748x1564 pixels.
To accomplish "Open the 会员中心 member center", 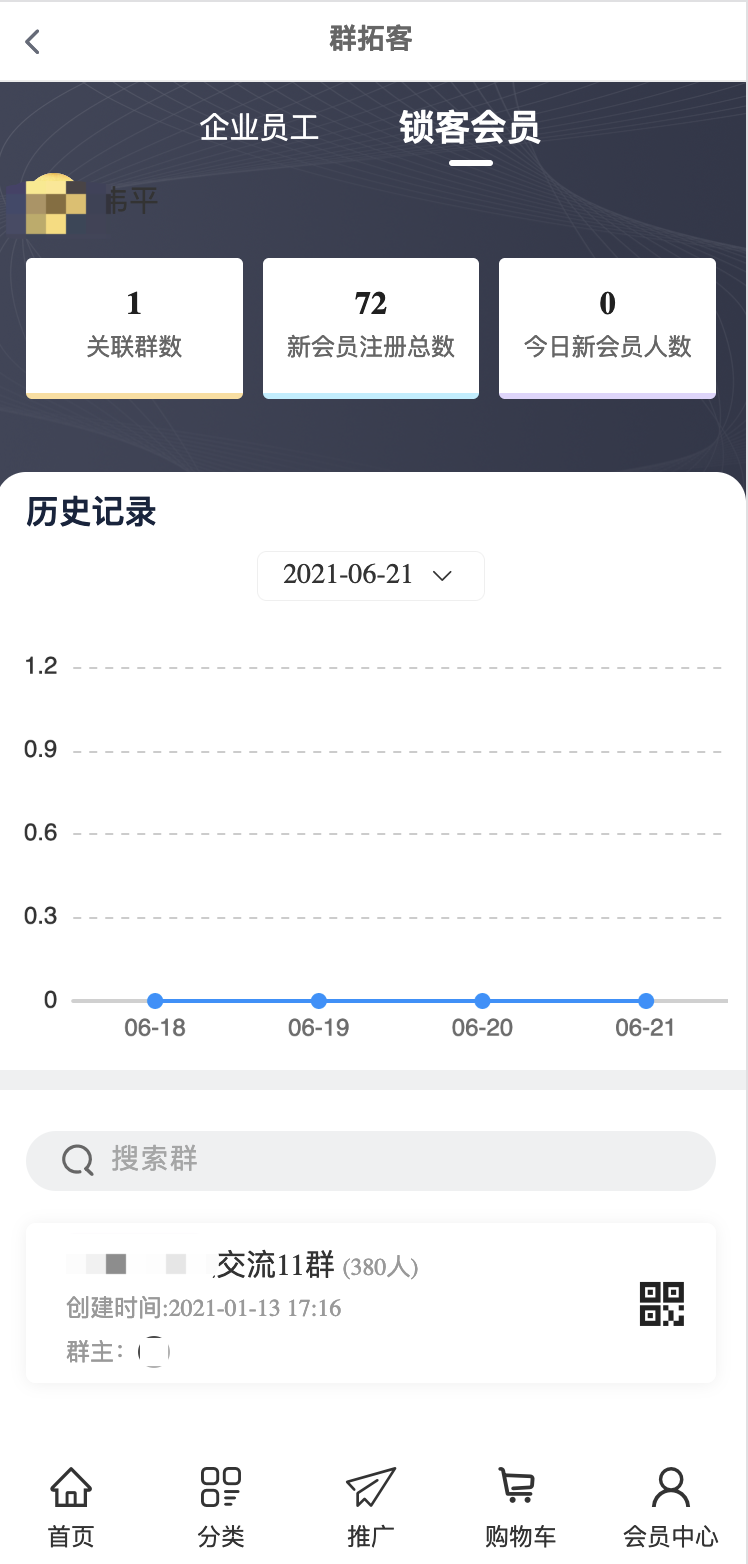I will pos(670,1507).
